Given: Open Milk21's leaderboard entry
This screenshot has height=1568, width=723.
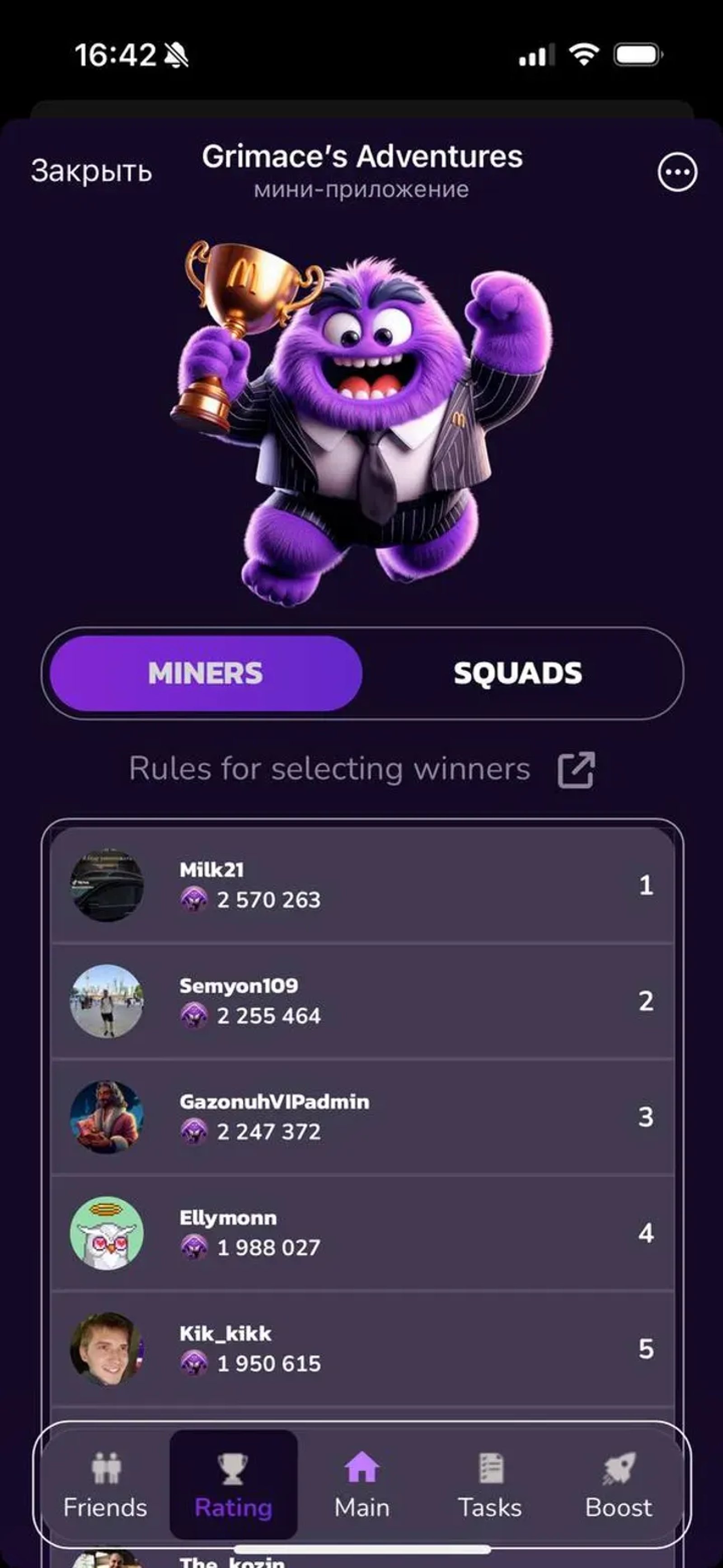Looking at the screenshot, I should (362, 885).
